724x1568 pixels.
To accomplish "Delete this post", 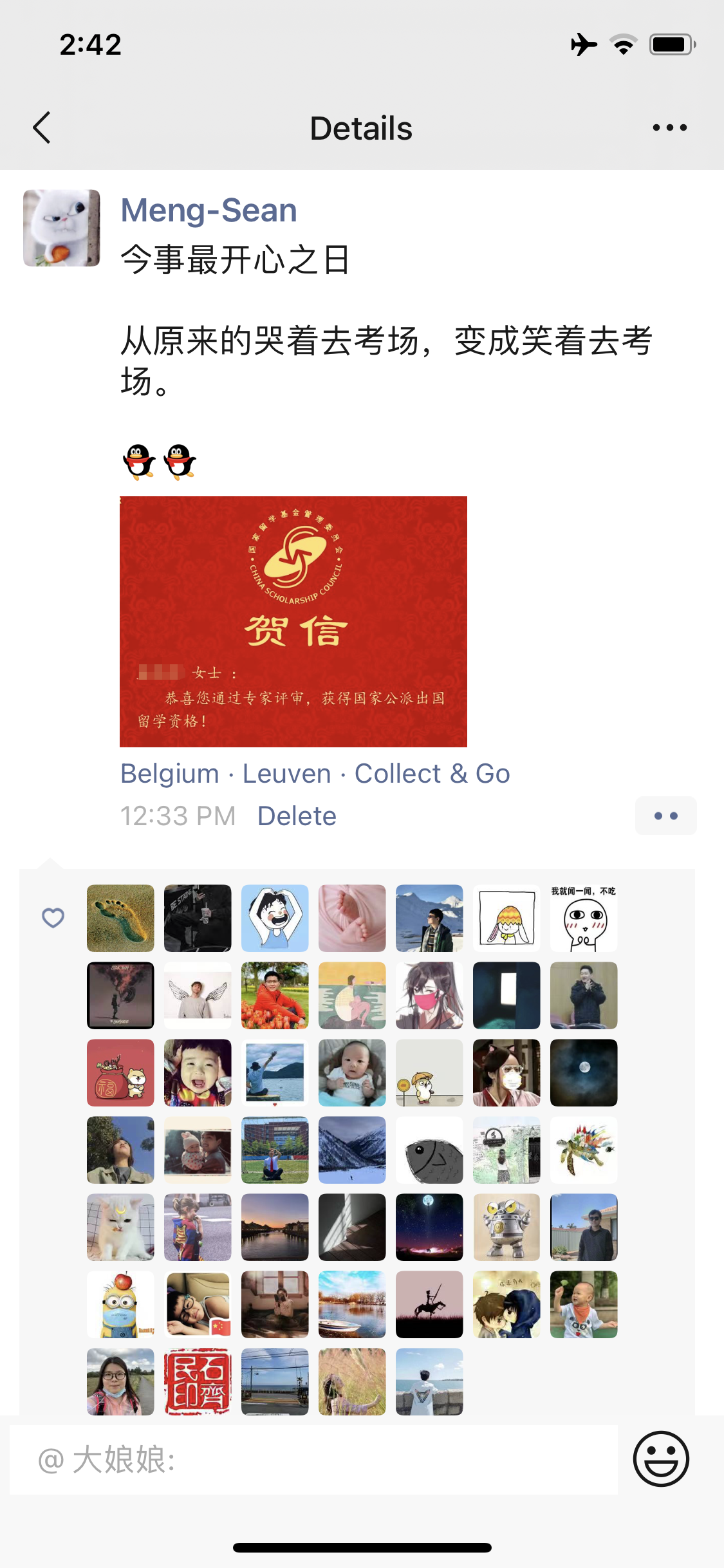I will (297, 816).
